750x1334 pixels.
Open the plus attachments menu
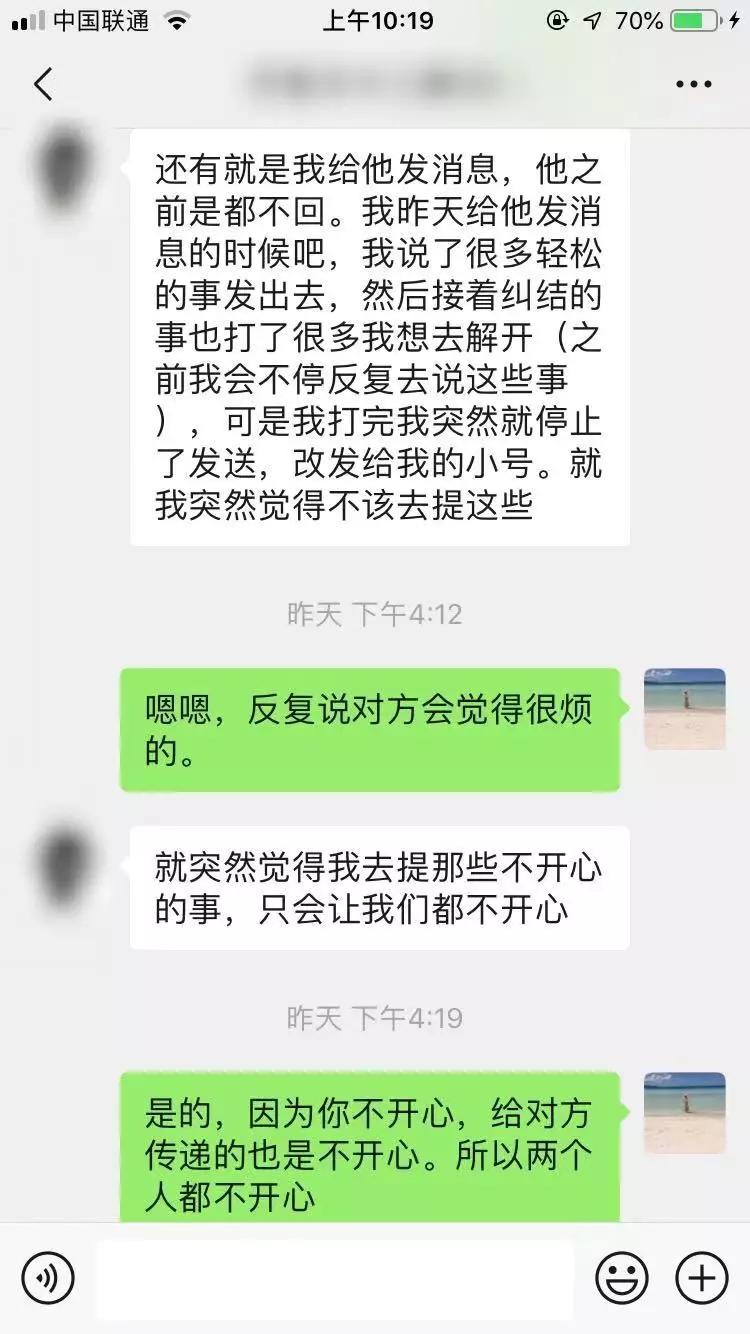coord(702,1278)
